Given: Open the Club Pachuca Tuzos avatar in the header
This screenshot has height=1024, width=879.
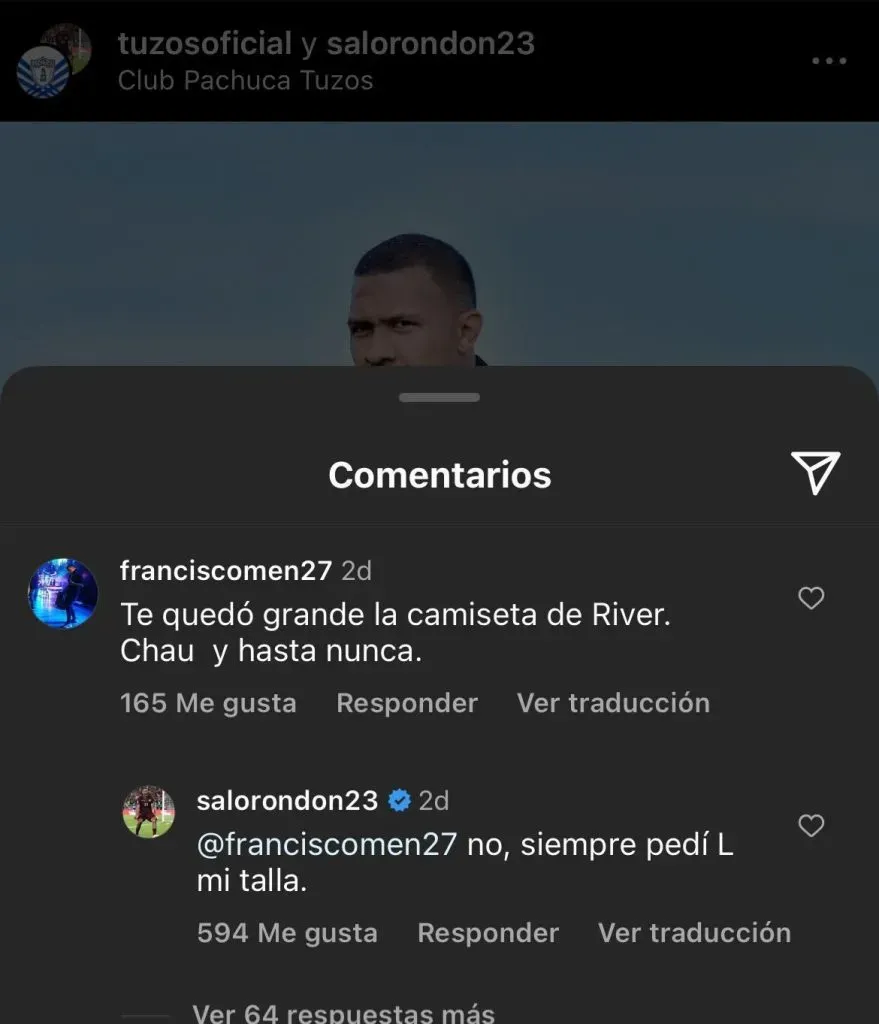Looking at the screenshot, I should click(x=45, y=70).
